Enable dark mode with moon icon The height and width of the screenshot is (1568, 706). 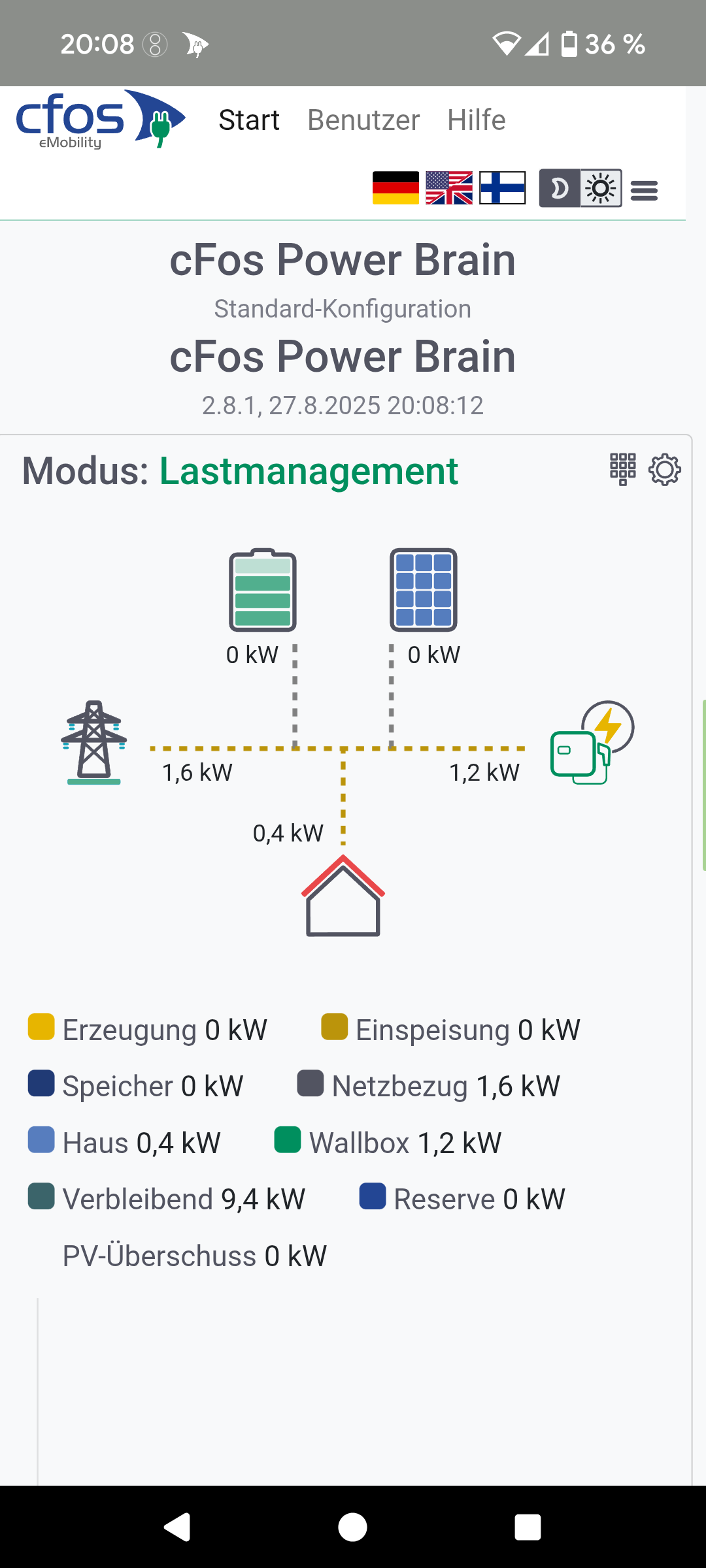(x=560, y=189)
